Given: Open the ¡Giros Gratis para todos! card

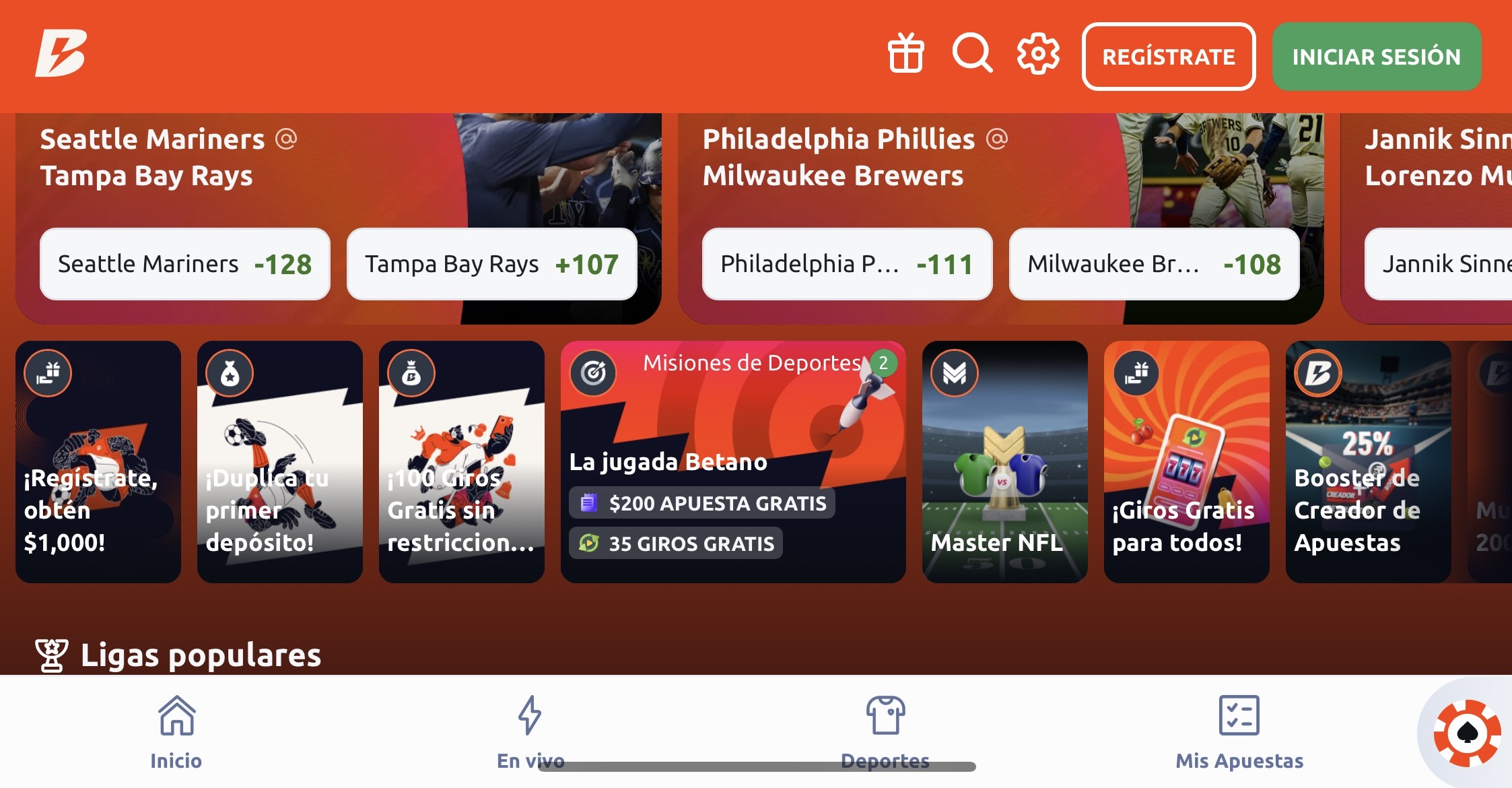Looking at the screenshot, I should 1186,462.
